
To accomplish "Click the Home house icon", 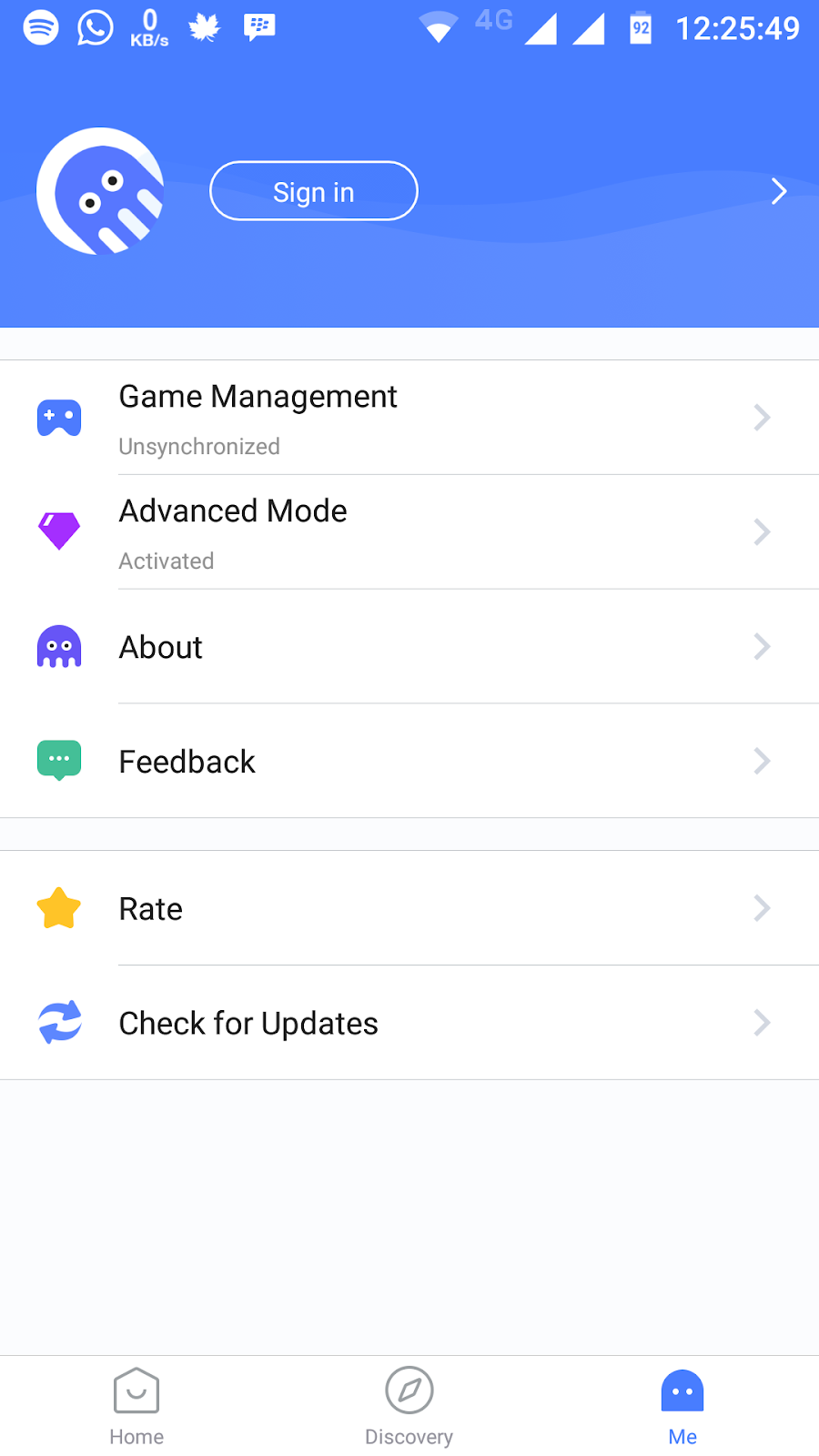I will [x=136, y=1391].
